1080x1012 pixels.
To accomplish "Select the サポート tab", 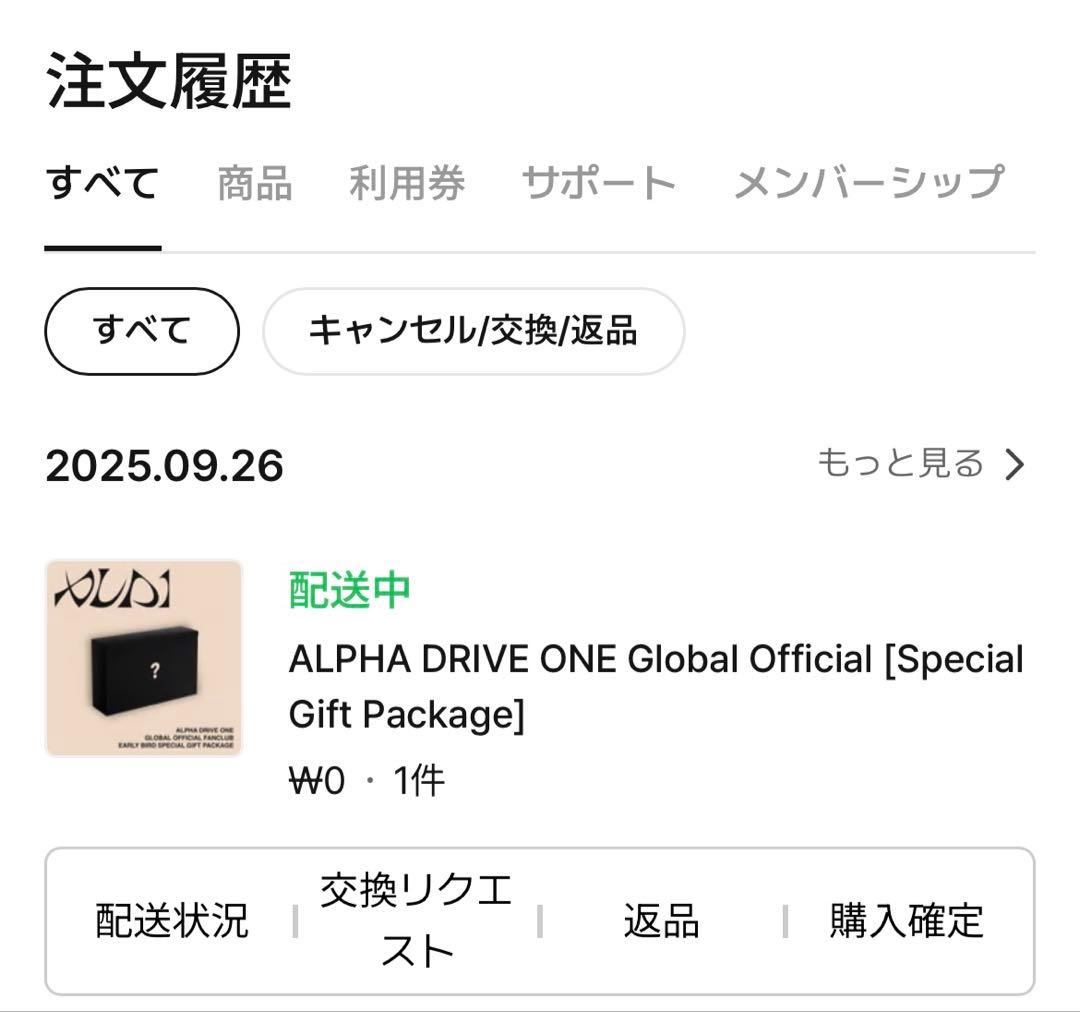I will pyautogui.click(x=598, y=184).
